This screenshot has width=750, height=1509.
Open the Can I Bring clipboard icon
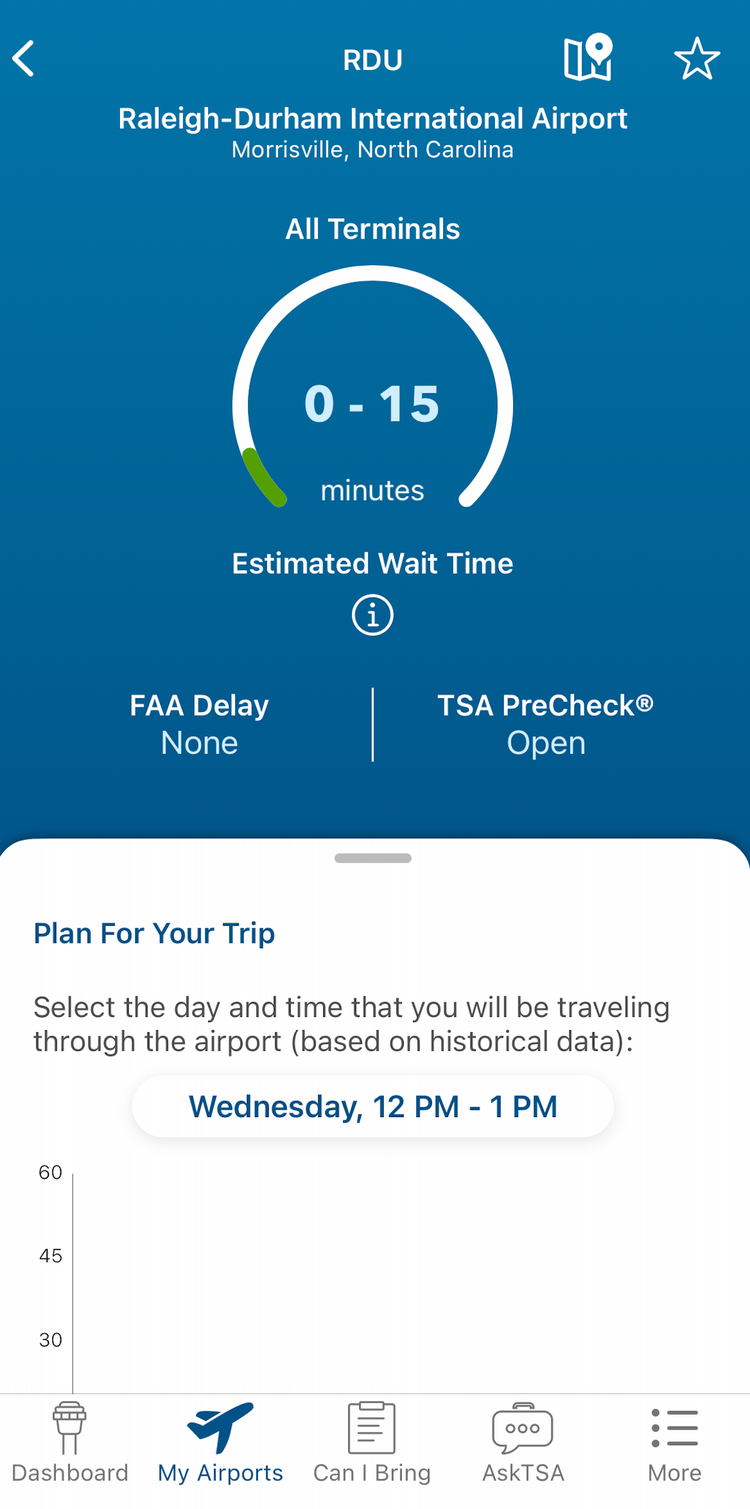pyautogui.click(x=372, y=1427)
